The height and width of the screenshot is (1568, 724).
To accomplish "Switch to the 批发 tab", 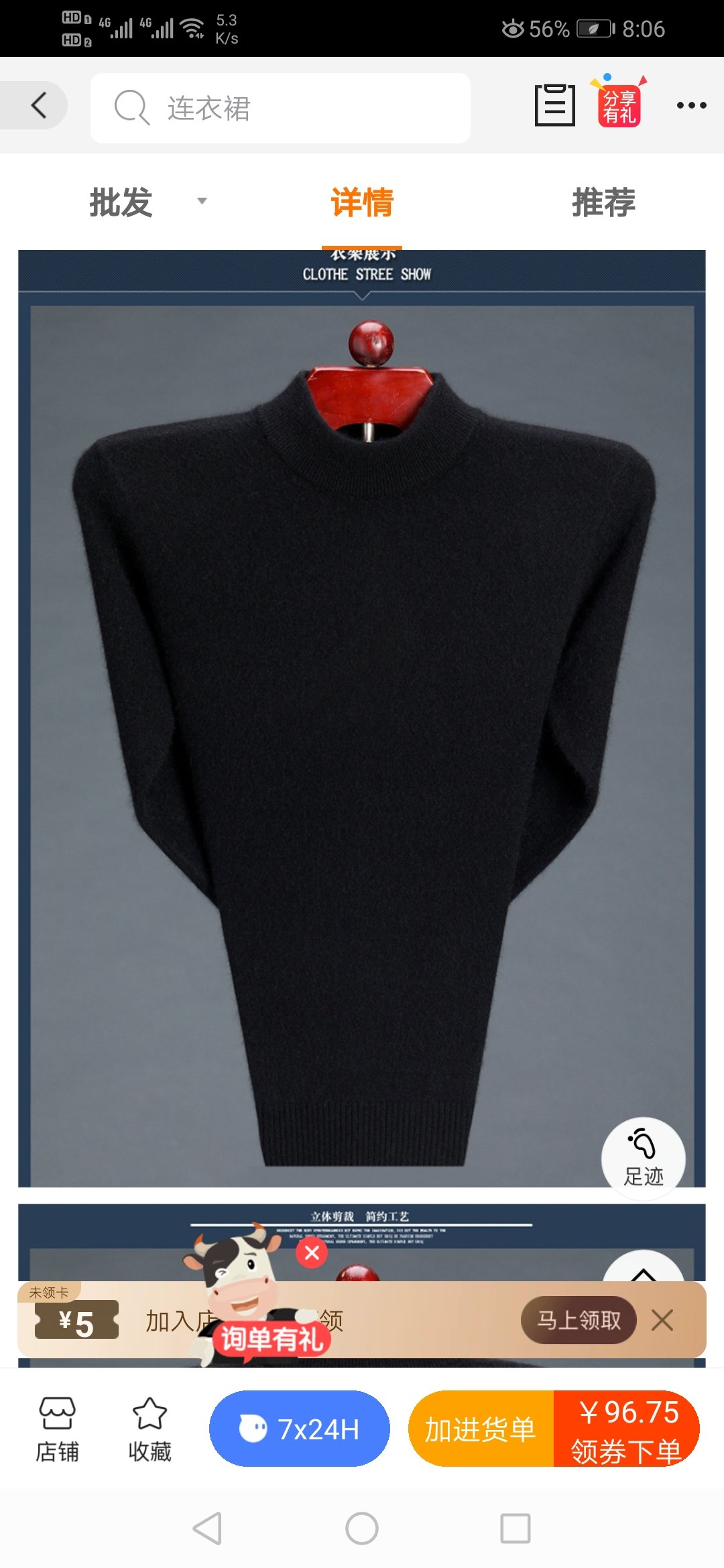I will click(x=122, y=202).
